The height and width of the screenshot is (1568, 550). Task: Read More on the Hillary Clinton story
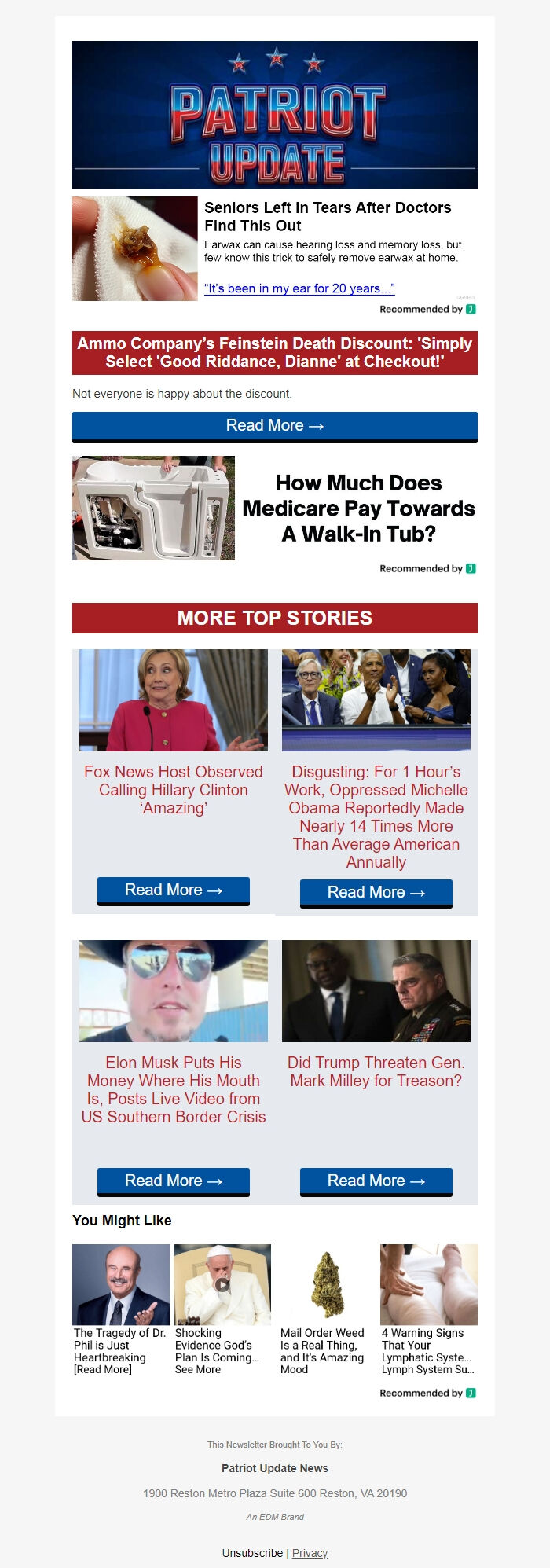tap(174, 890)
